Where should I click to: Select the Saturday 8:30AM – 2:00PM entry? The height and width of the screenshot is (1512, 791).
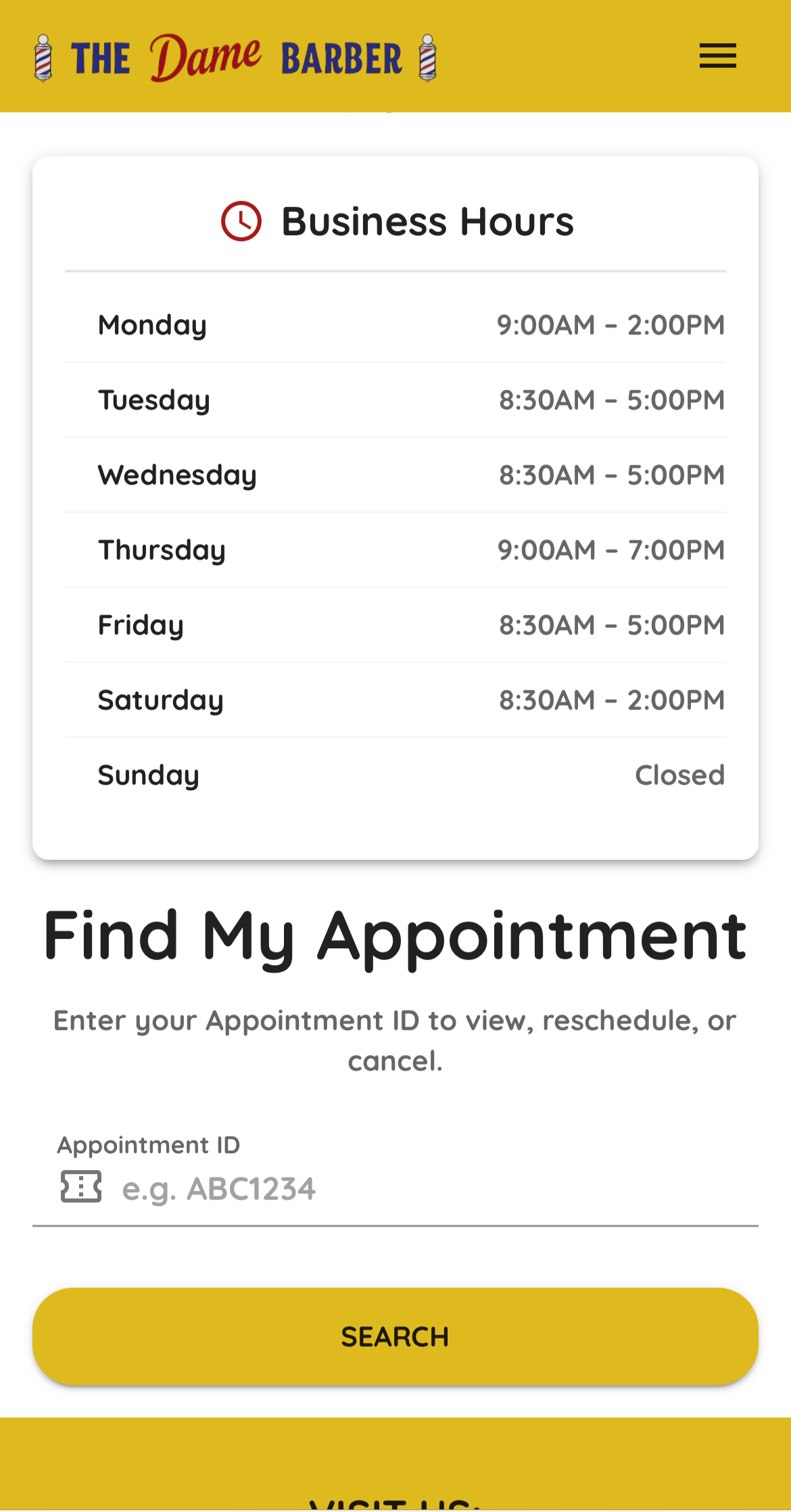(x=394, y=700)
